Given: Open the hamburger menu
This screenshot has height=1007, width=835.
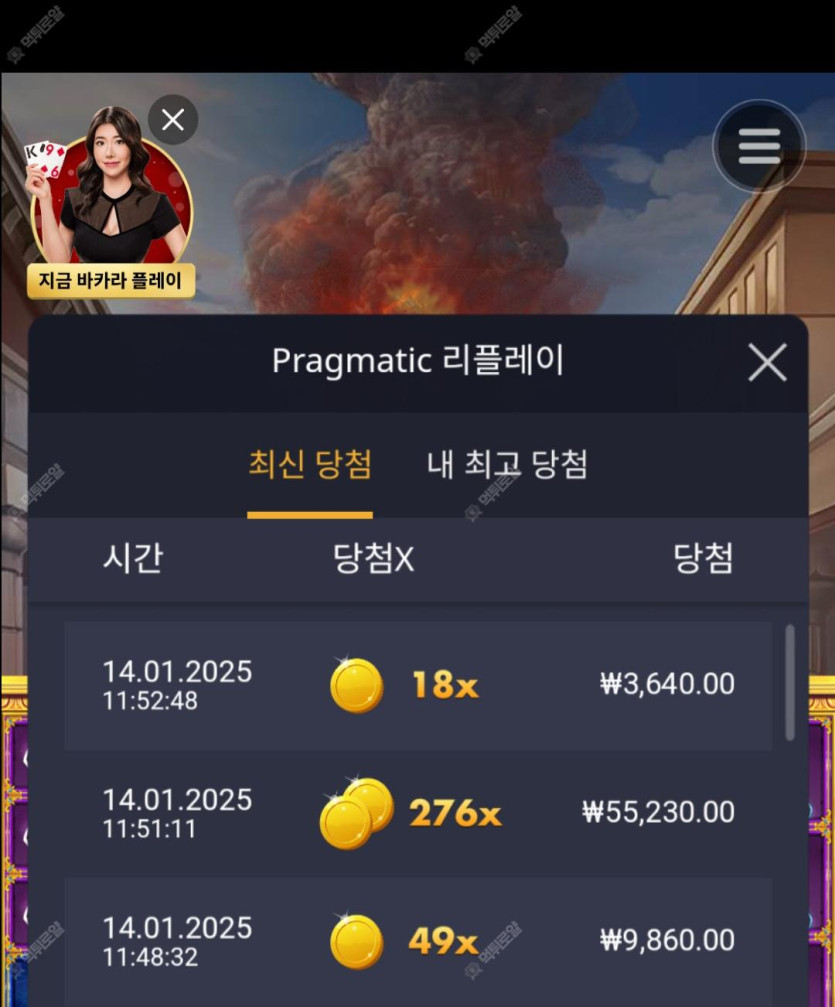Looking at the screenshot, I should click(x=759, y=147).
